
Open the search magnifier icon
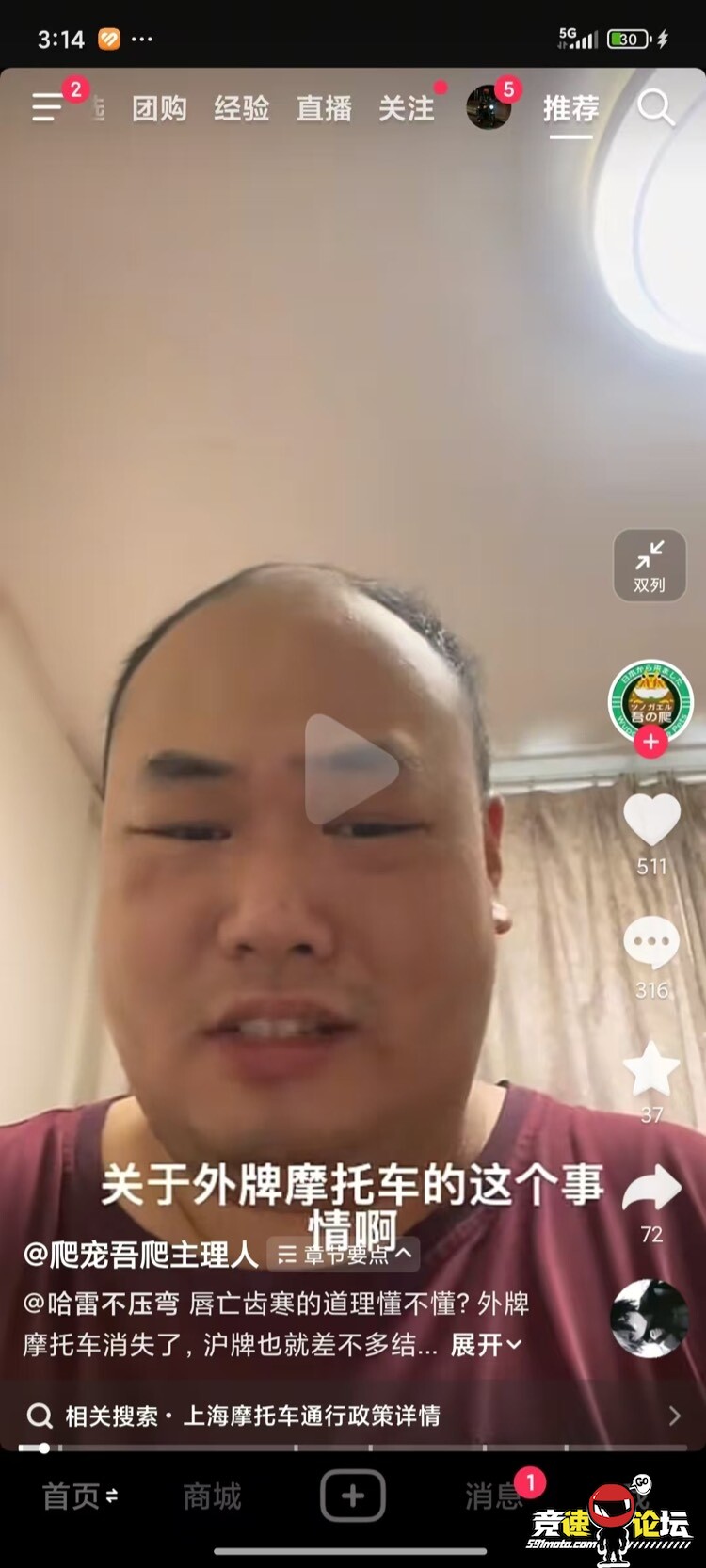click(x=655, y=107)
